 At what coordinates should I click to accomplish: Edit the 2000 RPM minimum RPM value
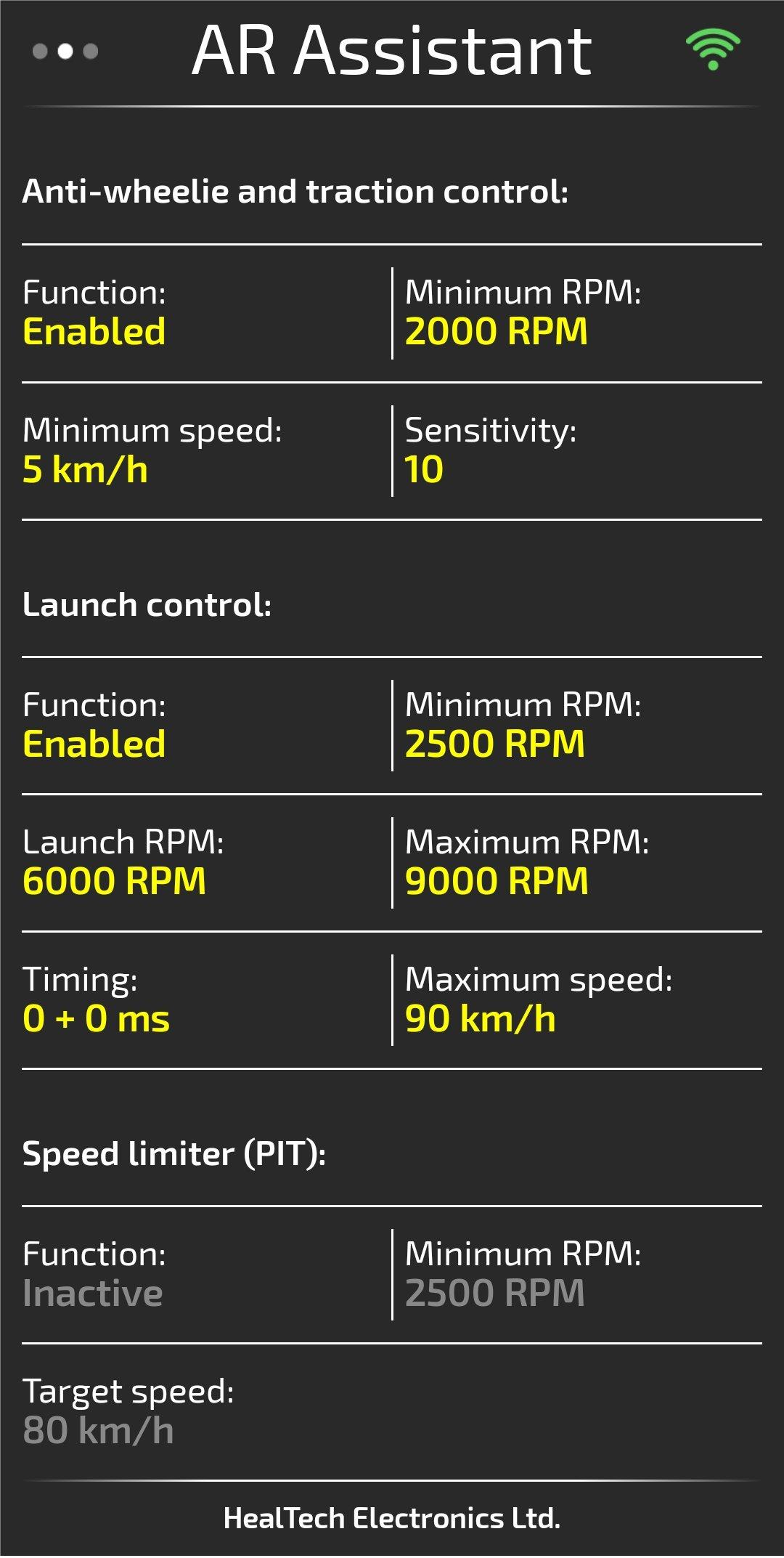coord(578,313)
